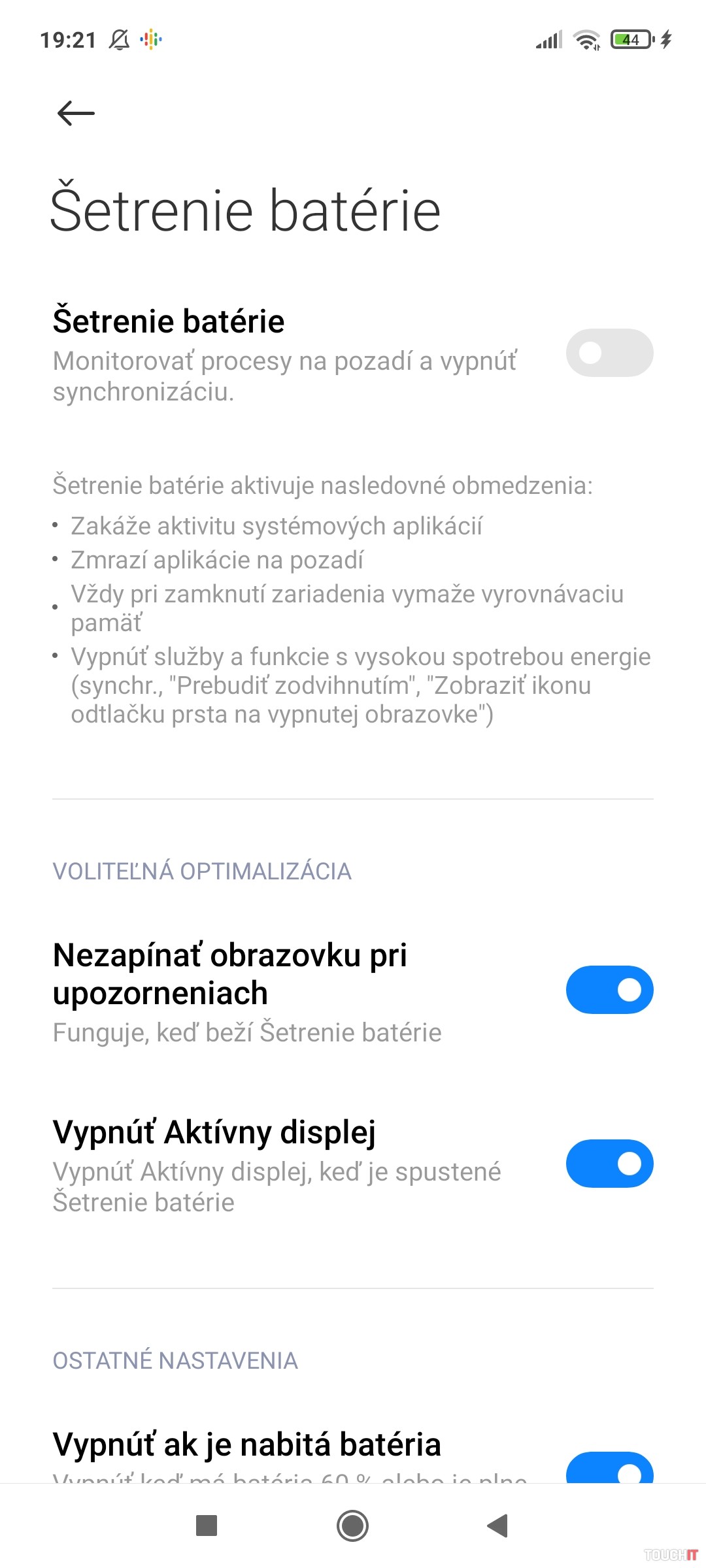The image size is (706, 1568).
Task: Turn off the Vypnúť Aktívny displej toggle
Action: [609, 1164]
